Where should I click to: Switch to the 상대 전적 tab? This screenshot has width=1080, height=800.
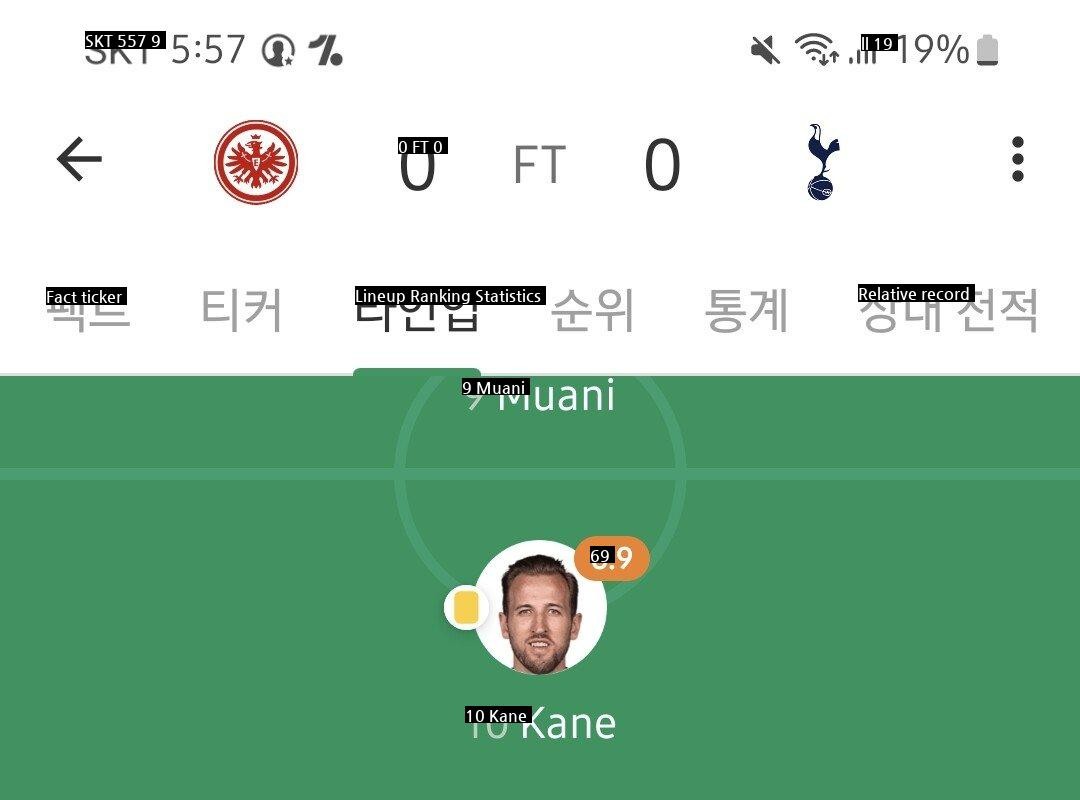coord(948,311)
